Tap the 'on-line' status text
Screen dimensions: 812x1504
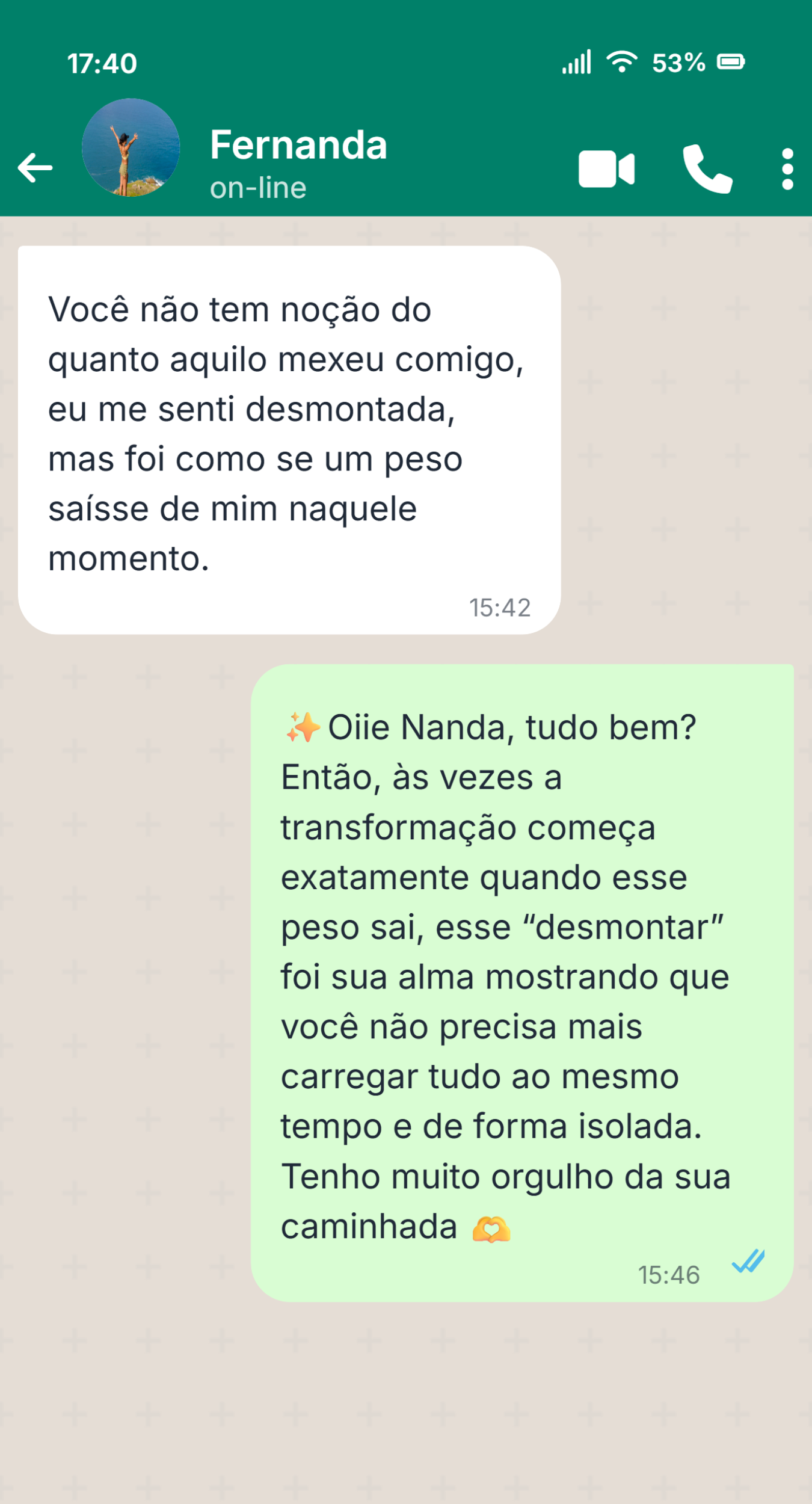point(257,187)
